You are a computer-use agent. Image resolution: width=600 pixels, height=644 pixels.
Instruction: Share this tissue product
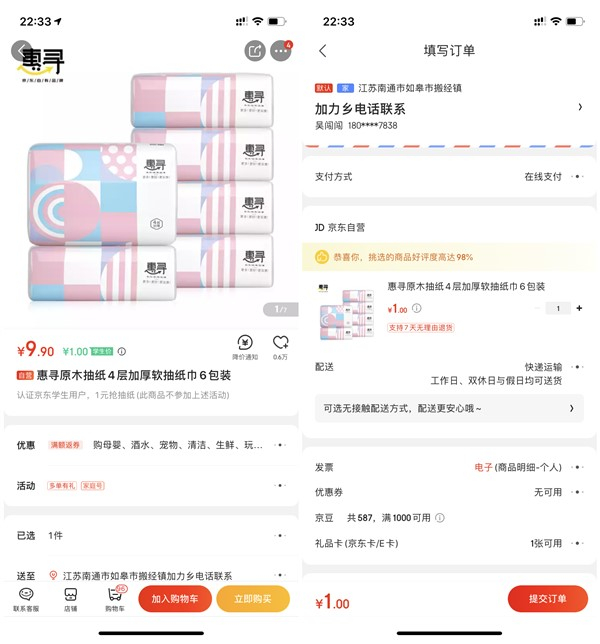254,51
